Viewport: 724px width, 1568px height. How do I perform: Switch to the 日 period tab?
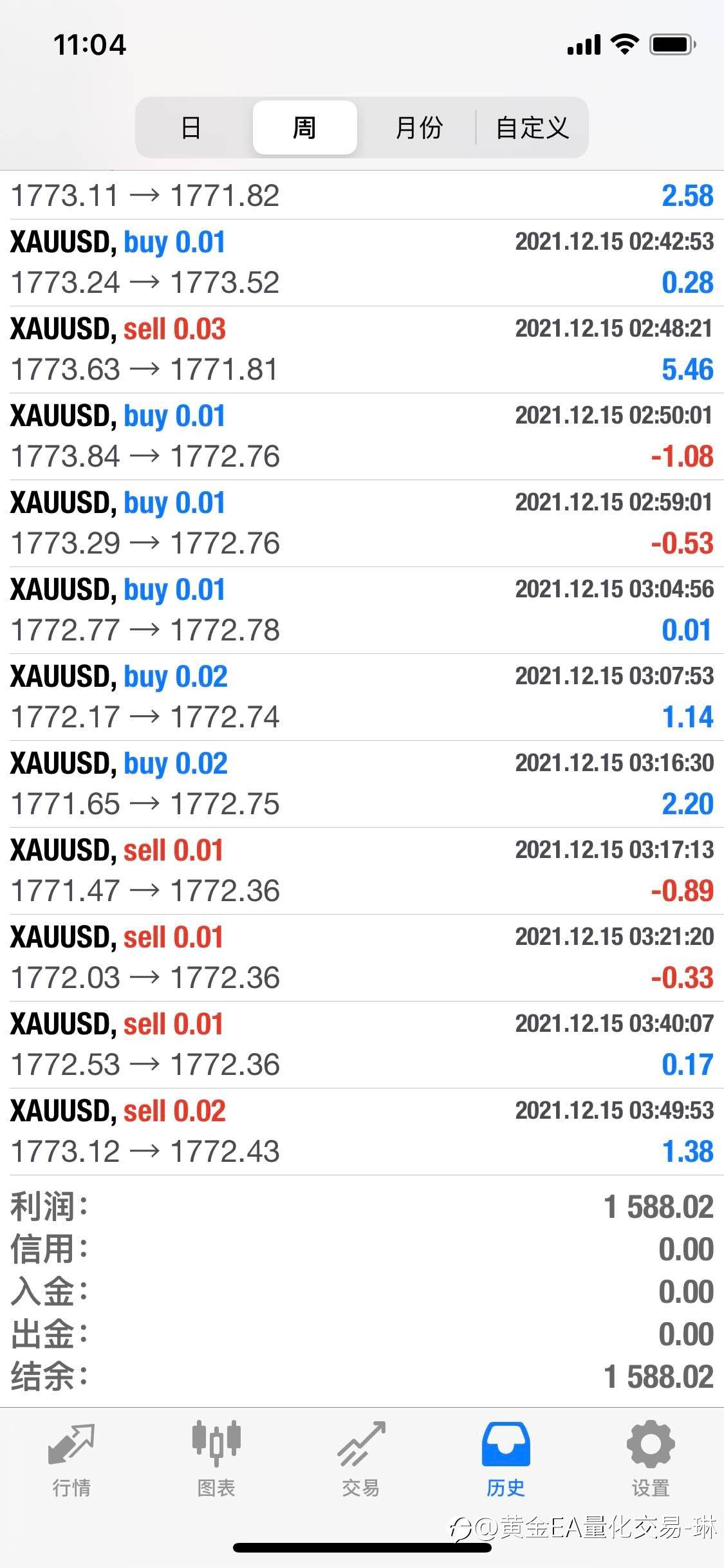click(x=192, y=127)
